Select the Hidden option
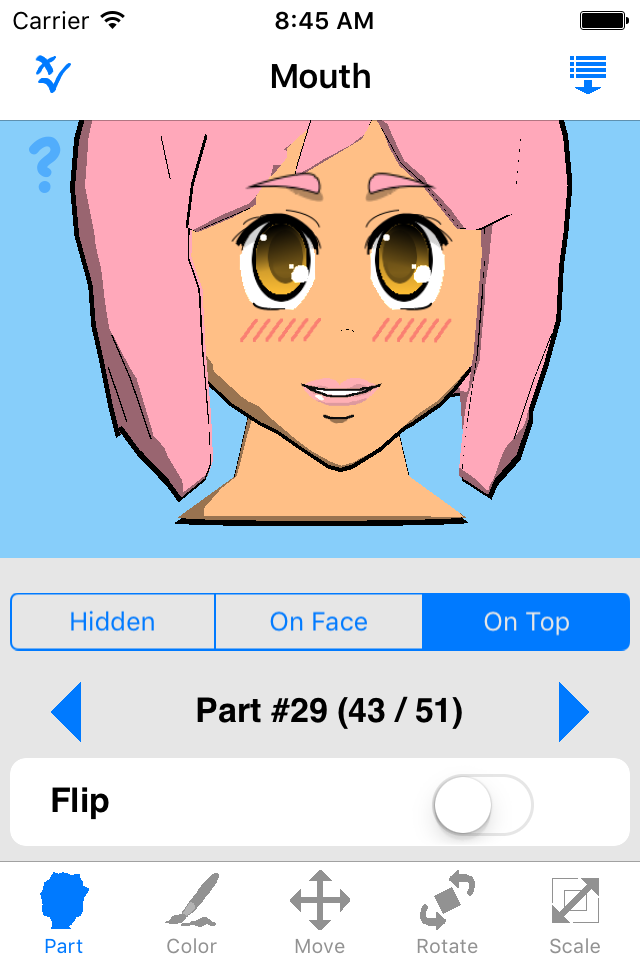Image resolution: width=640 pixels, height=960 pixels. tap(113, 622)
